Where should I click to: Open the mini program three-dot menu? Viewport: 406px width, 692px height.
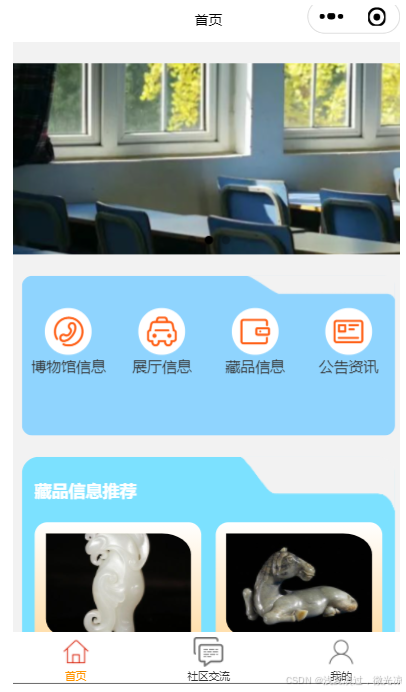331,17
